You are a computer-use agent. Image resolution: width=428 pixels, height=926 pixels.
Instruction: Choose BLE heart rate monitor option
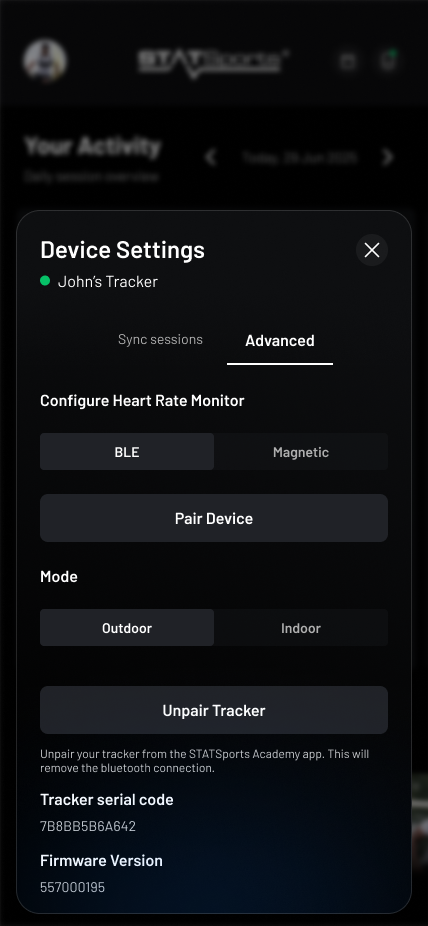[127, 452]
